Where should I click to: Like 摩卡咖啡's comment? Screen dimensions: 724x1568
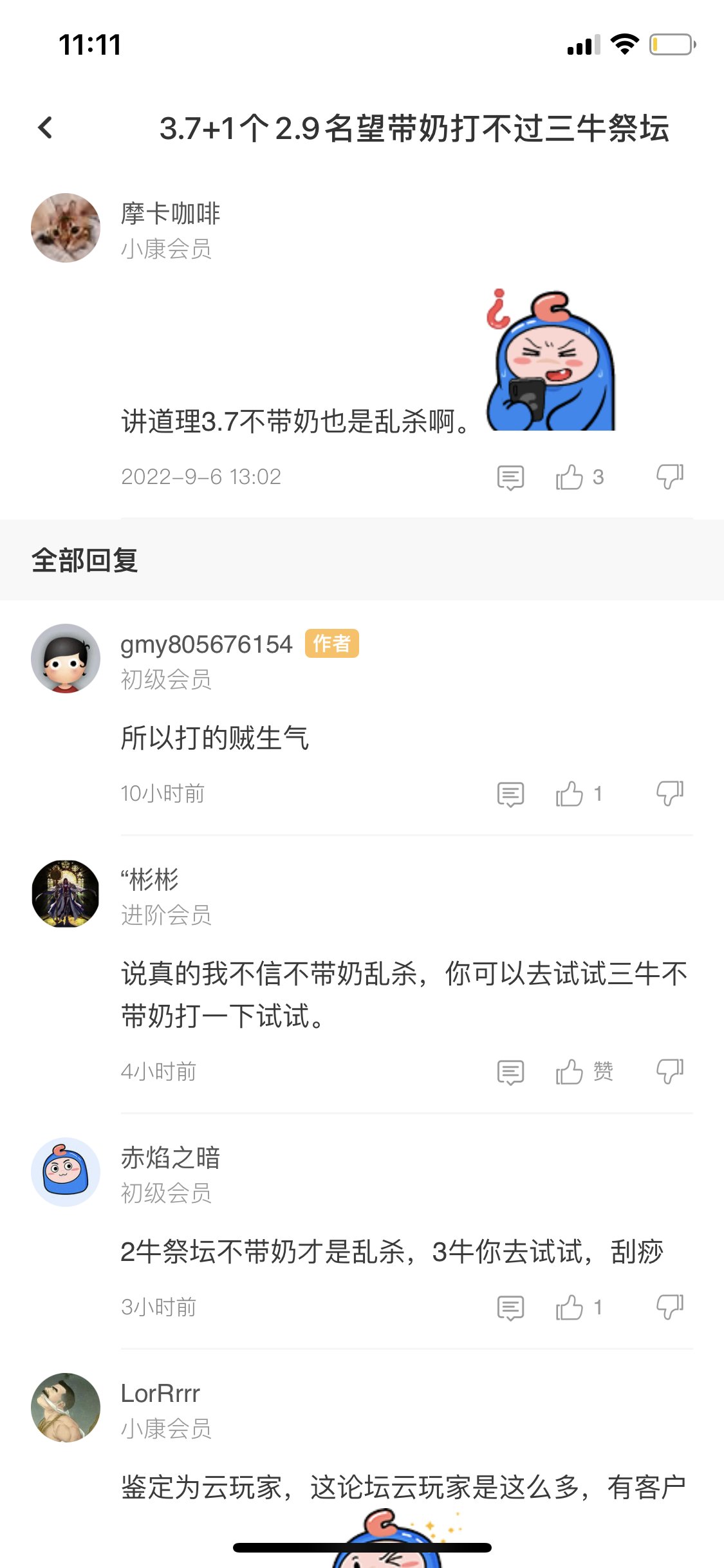point(570,478)
